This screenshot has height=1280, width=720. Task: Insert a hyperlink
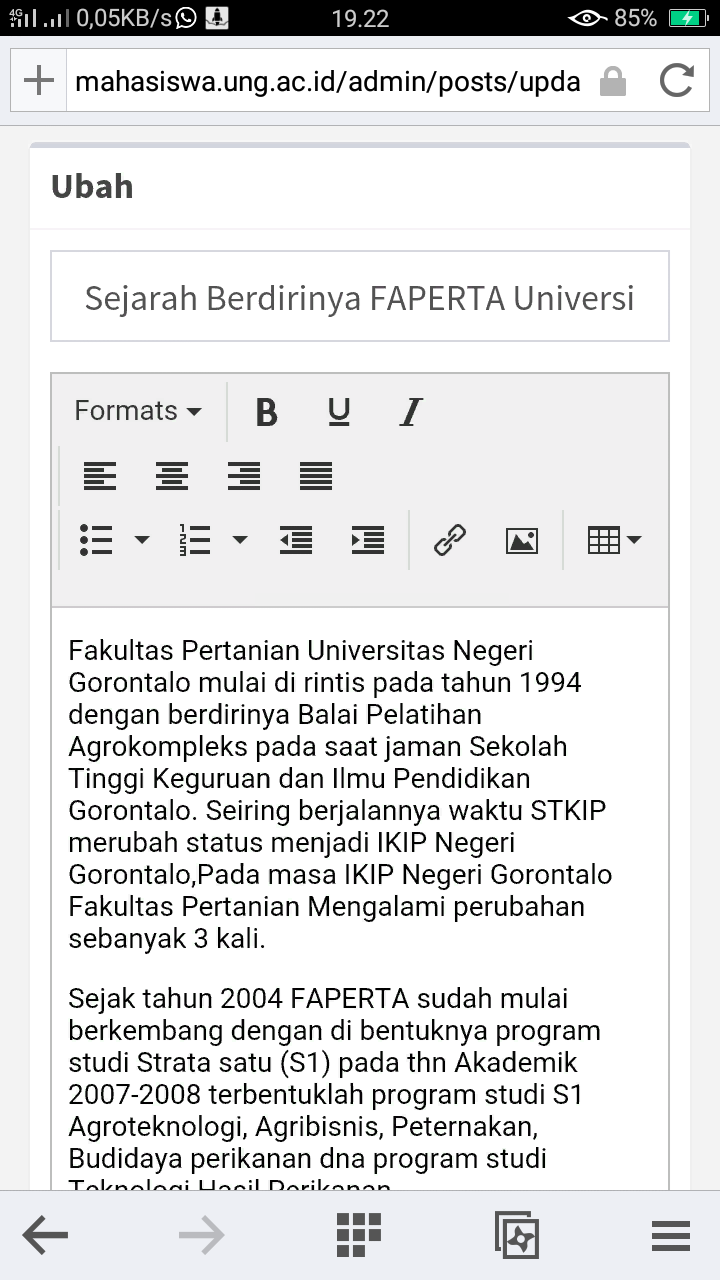point(450,540)
